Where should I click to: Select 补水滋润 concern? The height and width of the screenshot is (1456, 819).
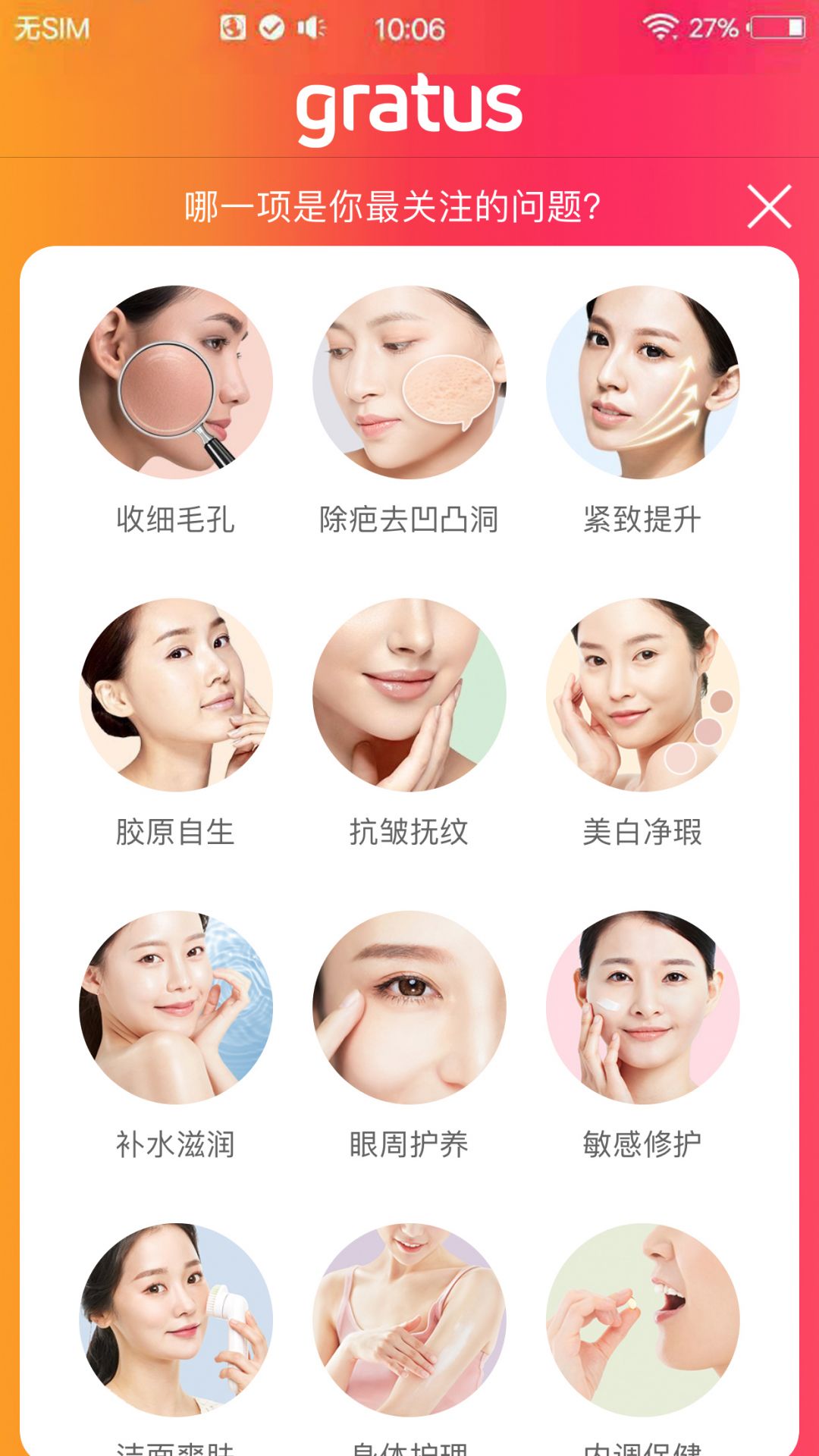[176, 1007]
